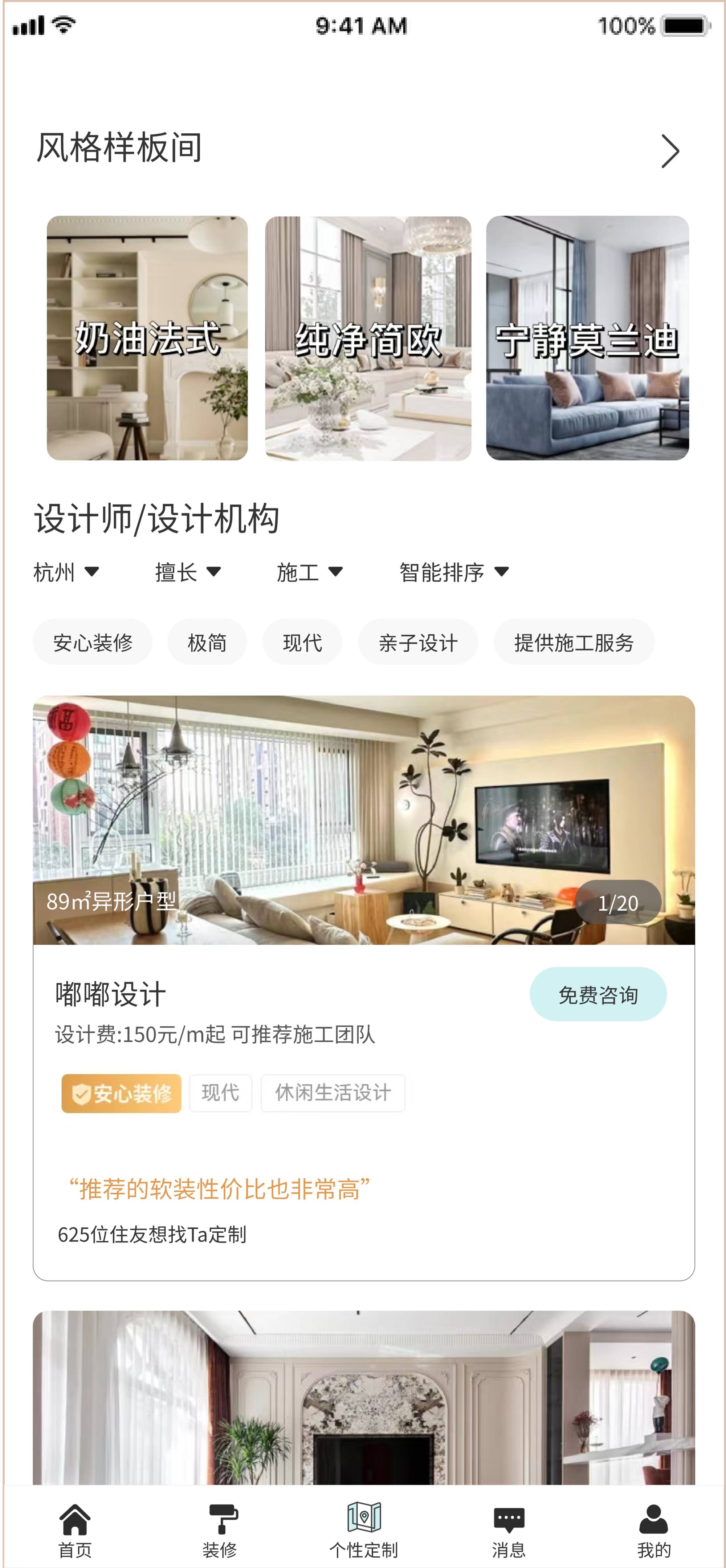This screenshot has height=1568, width=726.
Task: Open the 风格样板间 section arrow
Action: pyautogui.click(x=669, y=151)
